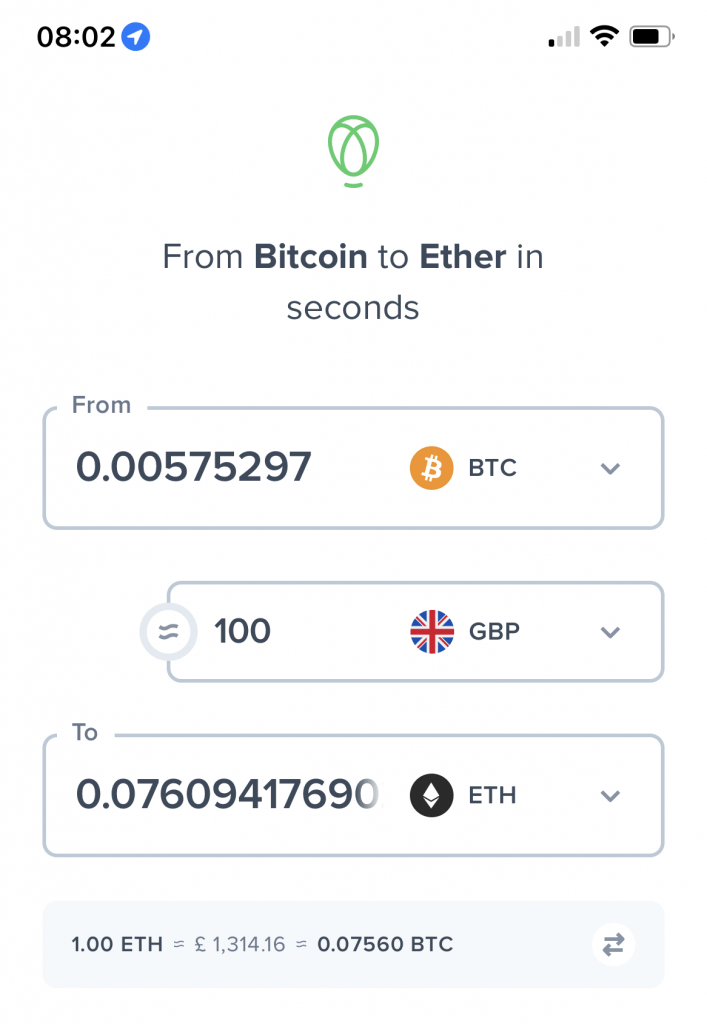
Task: Open the BTC currency dropdown
Action: pos(610,468)
